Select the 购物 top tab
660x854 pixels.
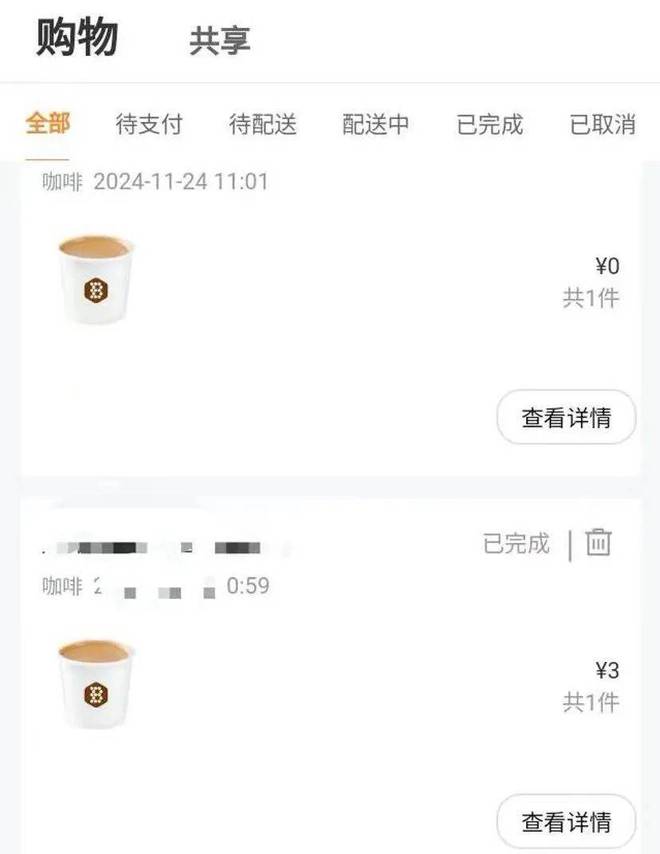pos(77,38)
